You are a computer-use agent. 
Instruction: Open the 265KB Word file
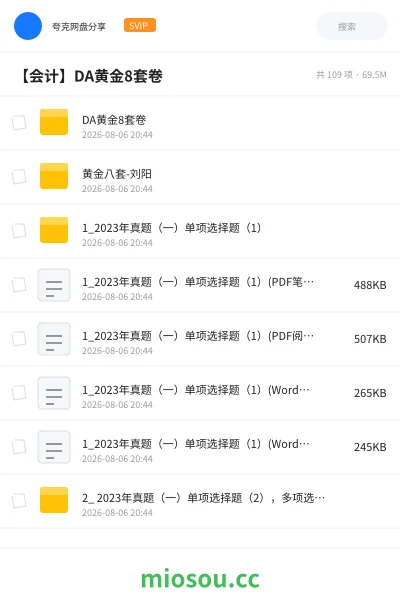(200, 393)
